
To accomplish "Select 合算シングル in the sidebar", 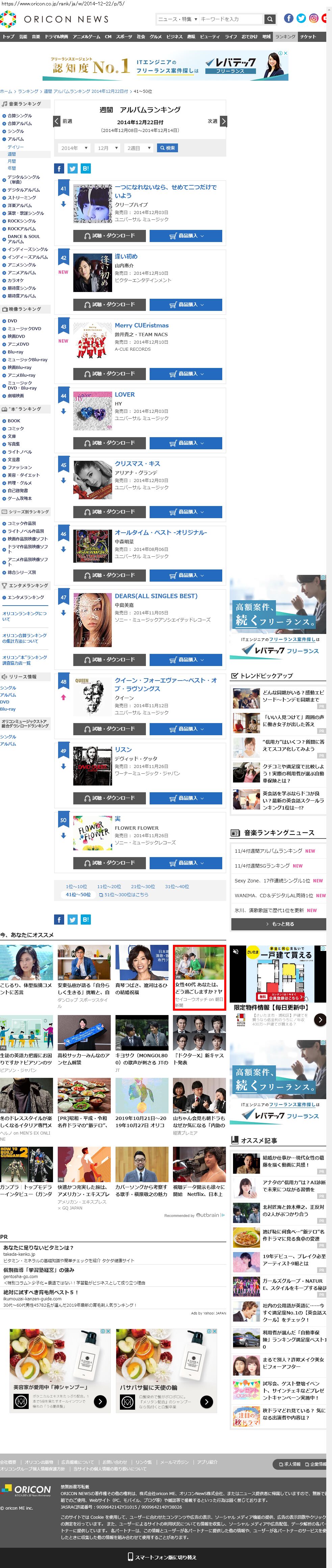I will [20, 116].
